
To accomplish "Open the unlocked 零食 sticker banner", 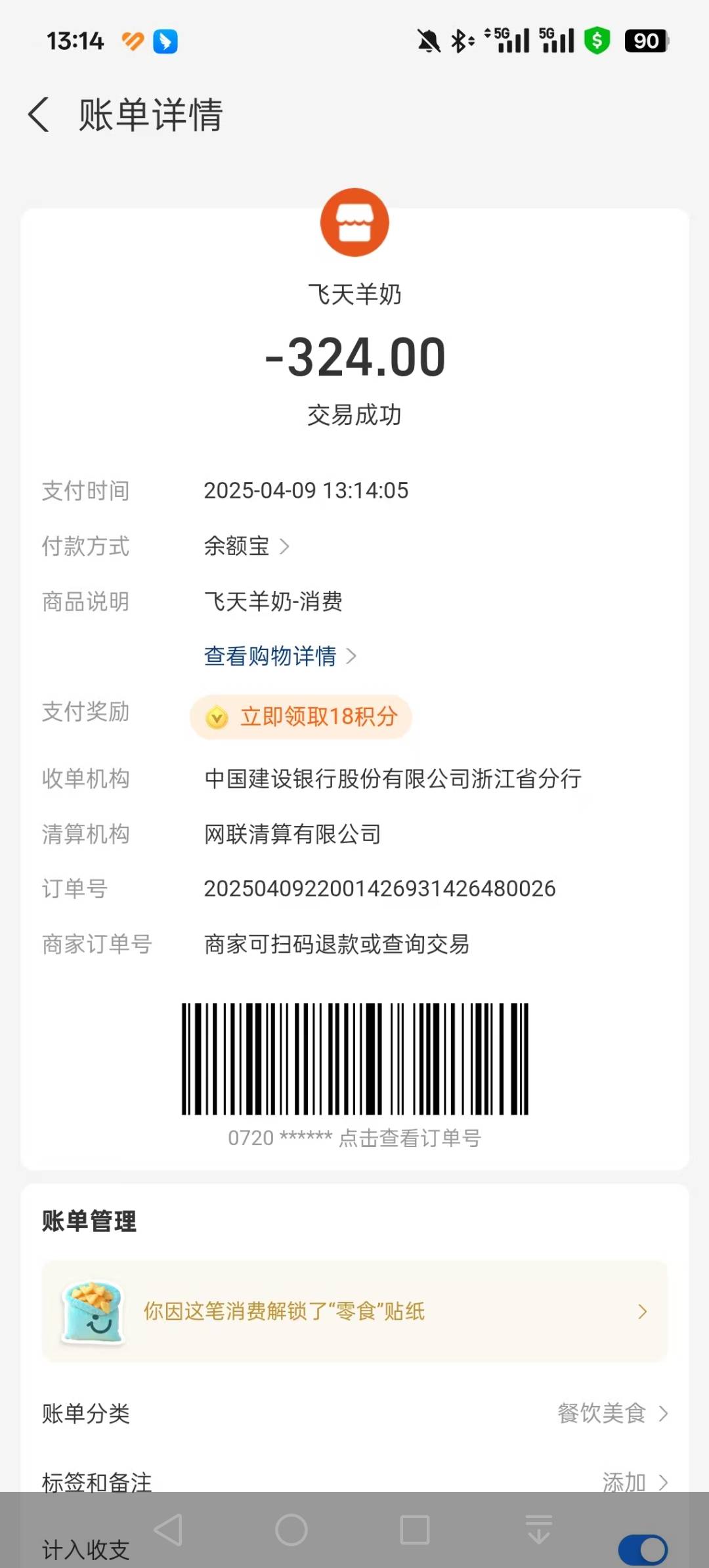I will pos(354,1311).
